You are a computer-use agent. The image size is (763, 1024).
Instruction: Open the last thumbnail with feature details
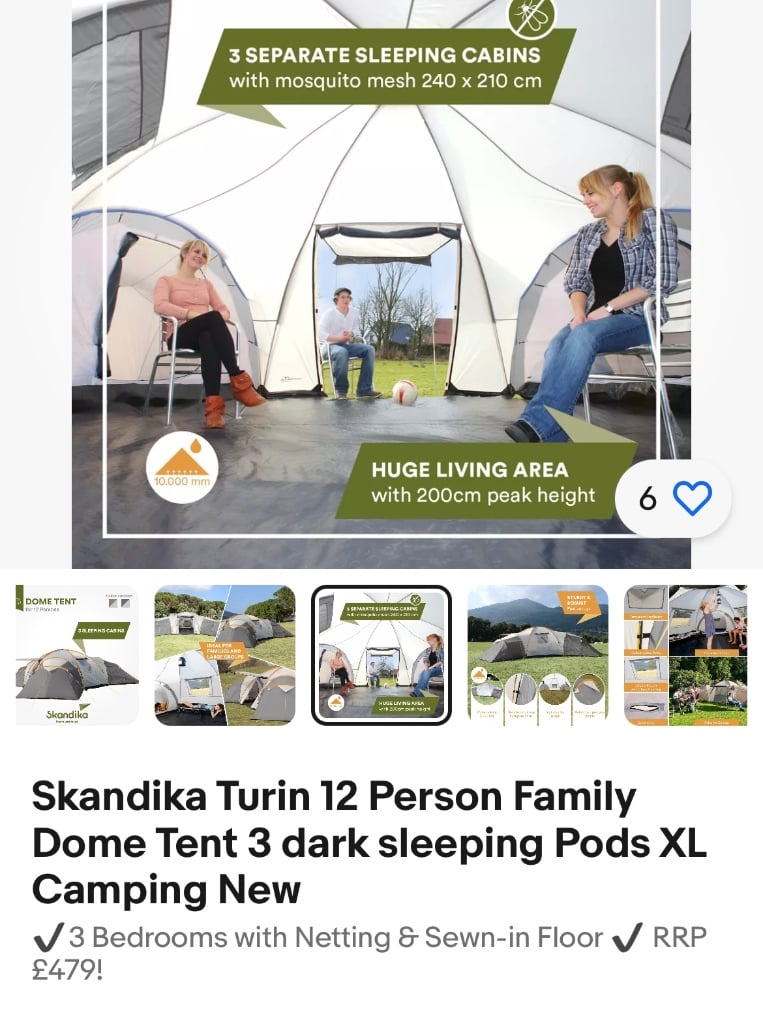(686, 655)
